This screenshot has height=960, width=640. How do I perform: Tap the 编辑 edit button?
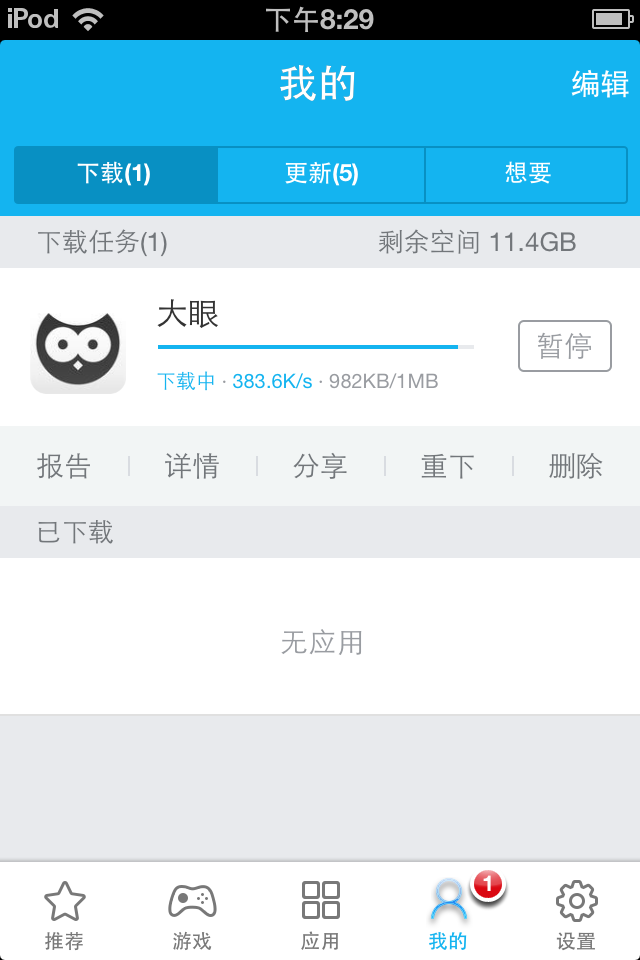tap(599, 84)
